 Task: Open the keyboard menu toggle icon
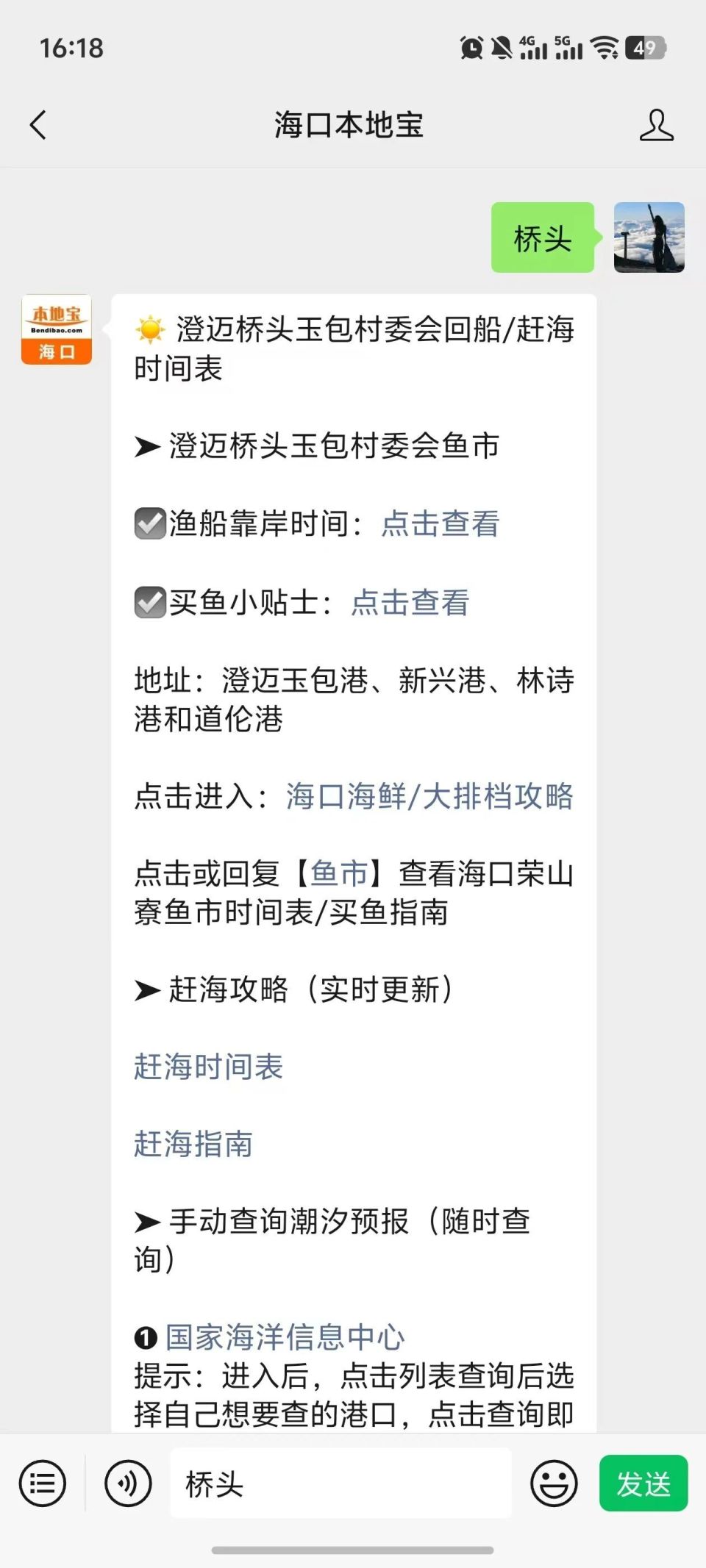click(x=42, y=1482)
